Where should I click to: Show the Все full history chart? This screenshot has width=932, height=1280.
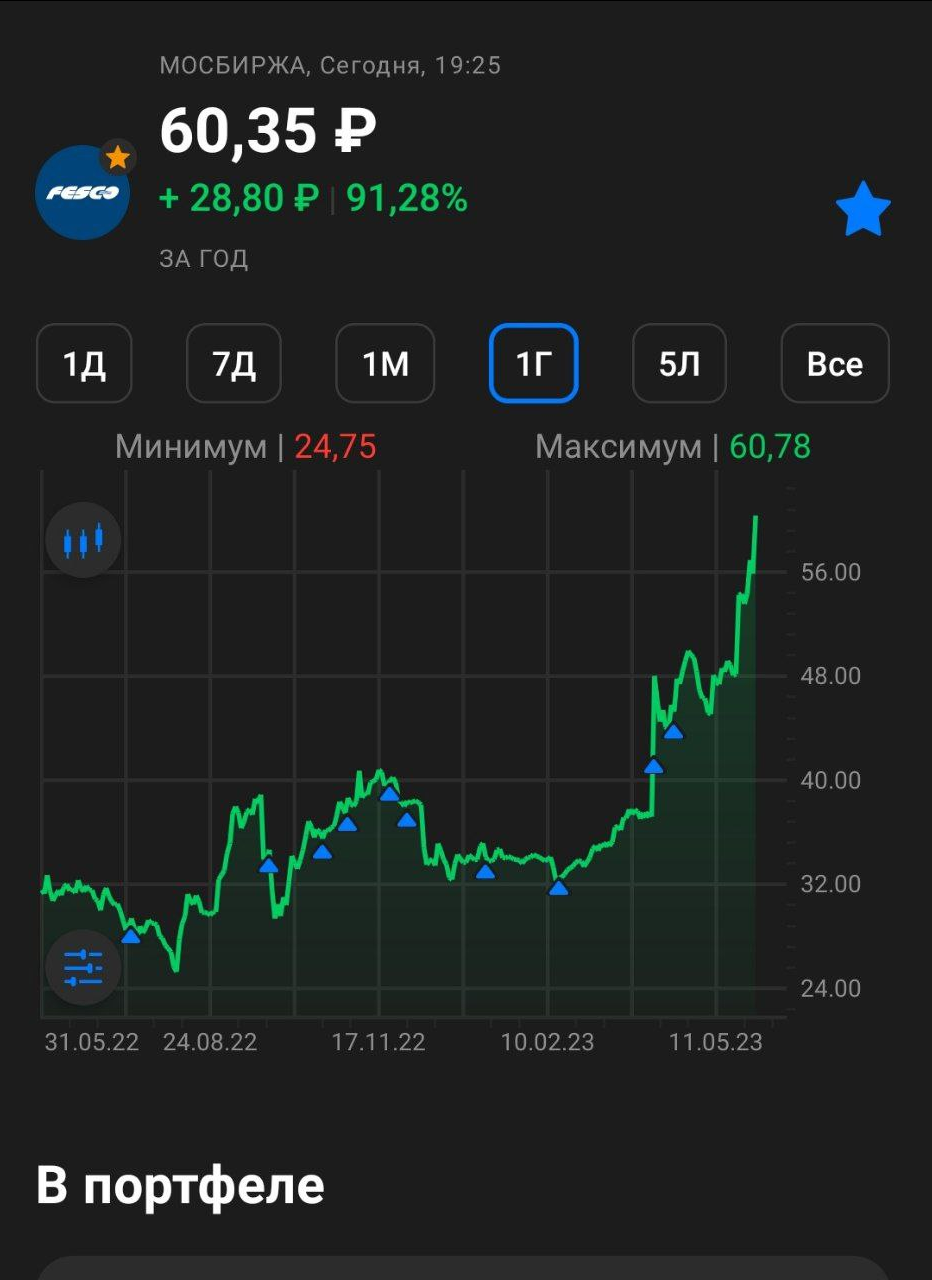pyautogui.click(x=835, y=364)
